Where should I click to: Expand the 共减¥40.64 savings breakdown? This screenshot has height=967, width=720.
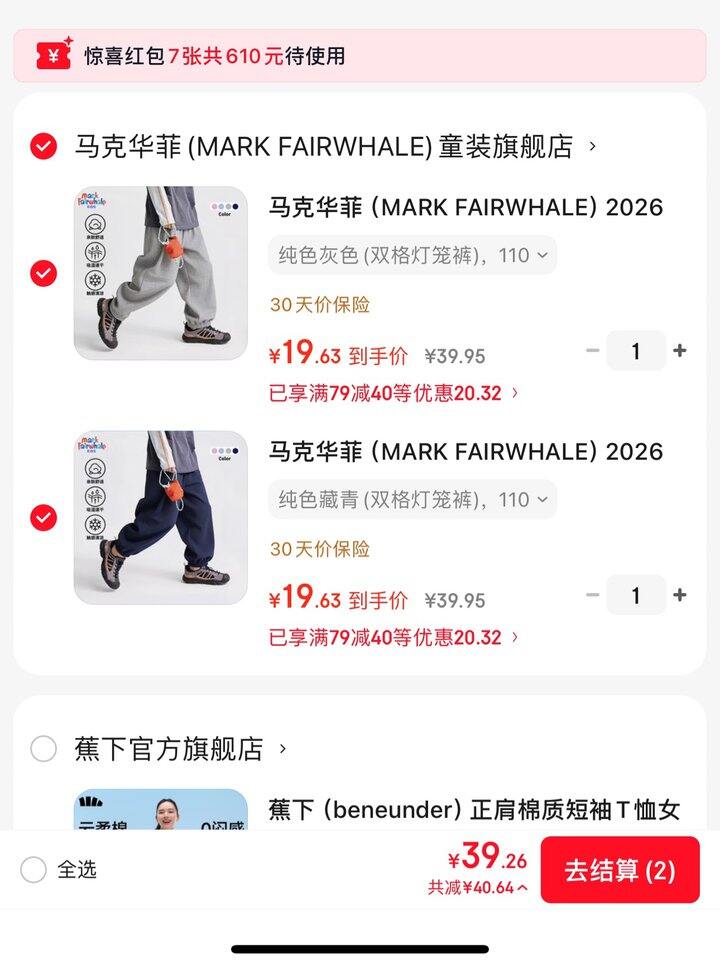(478, 887)
